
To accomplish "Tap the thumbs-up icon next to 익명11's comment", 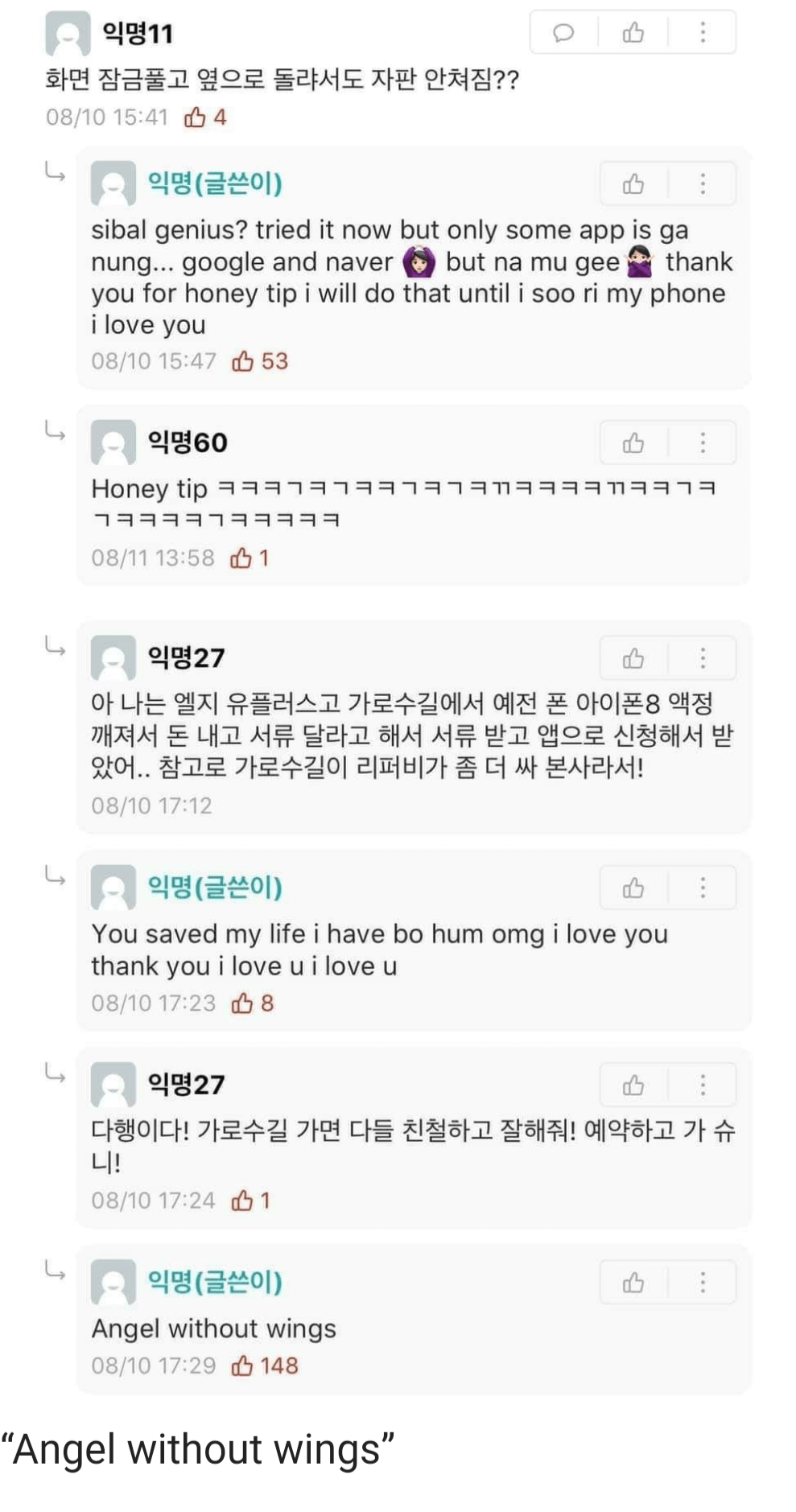I will [634, 34].
